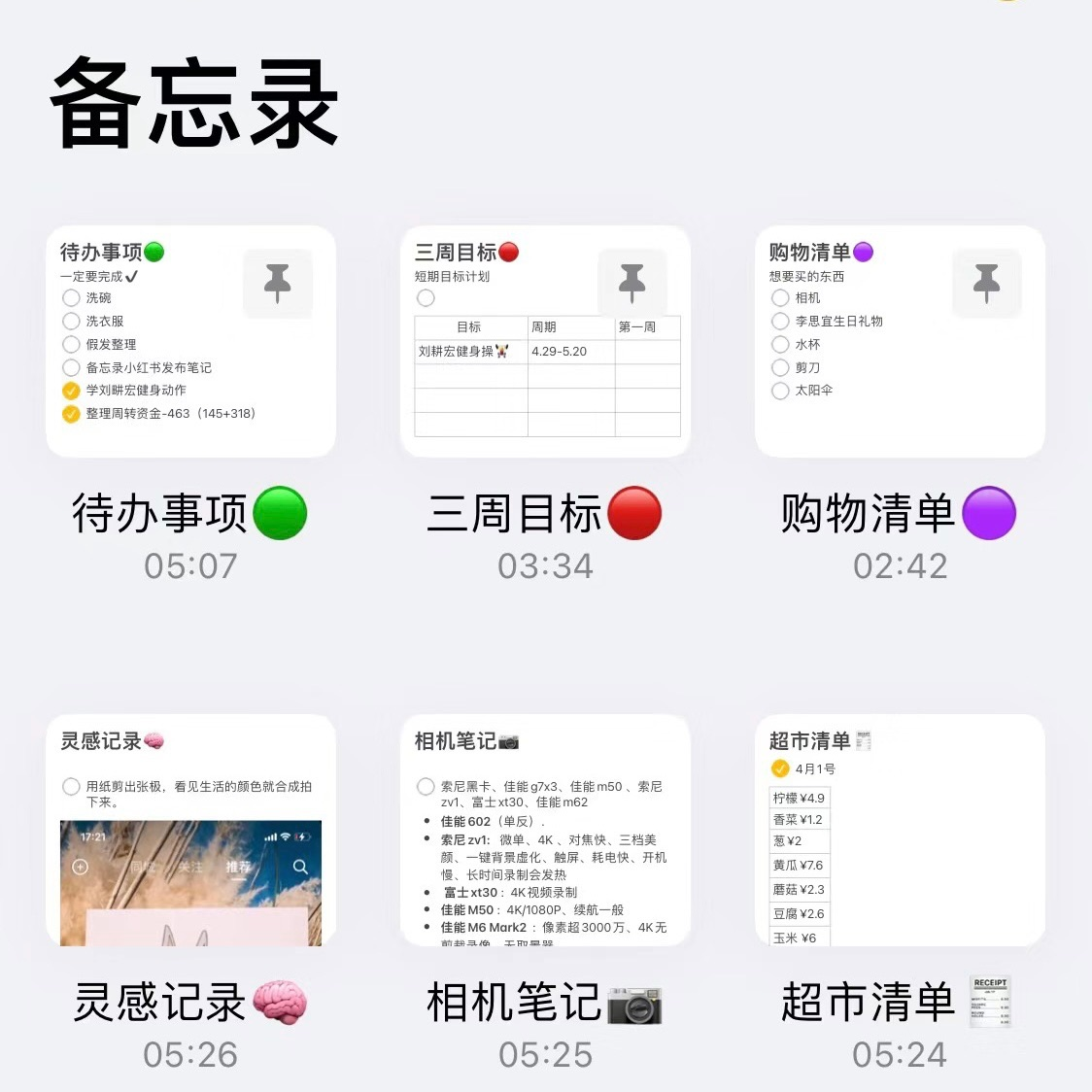Open the 超市清单 note
Image resolution: width=1092 pixels, height=1092 pixels.
pos(900,830)
